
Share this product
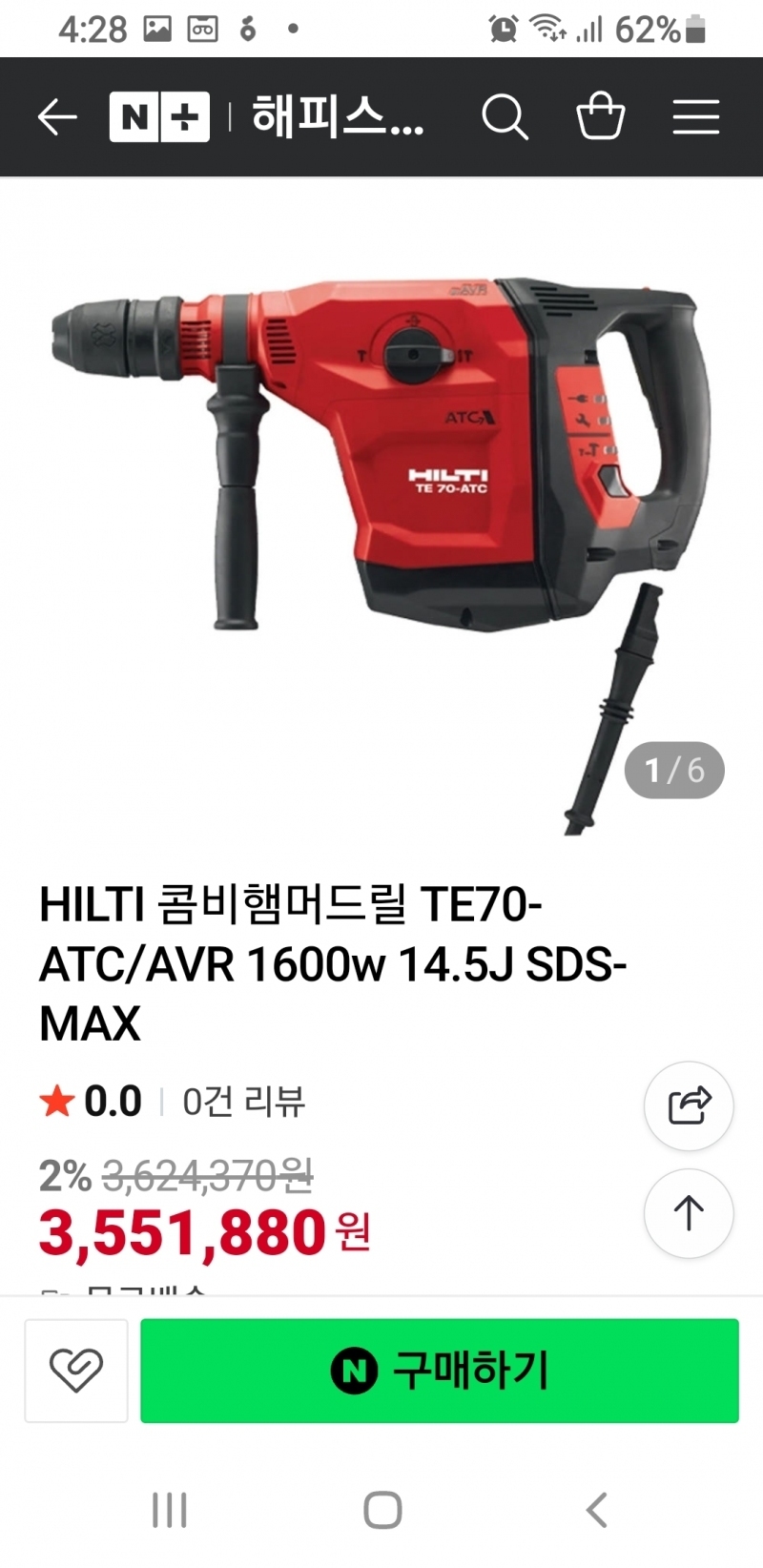click(689, 1105)
